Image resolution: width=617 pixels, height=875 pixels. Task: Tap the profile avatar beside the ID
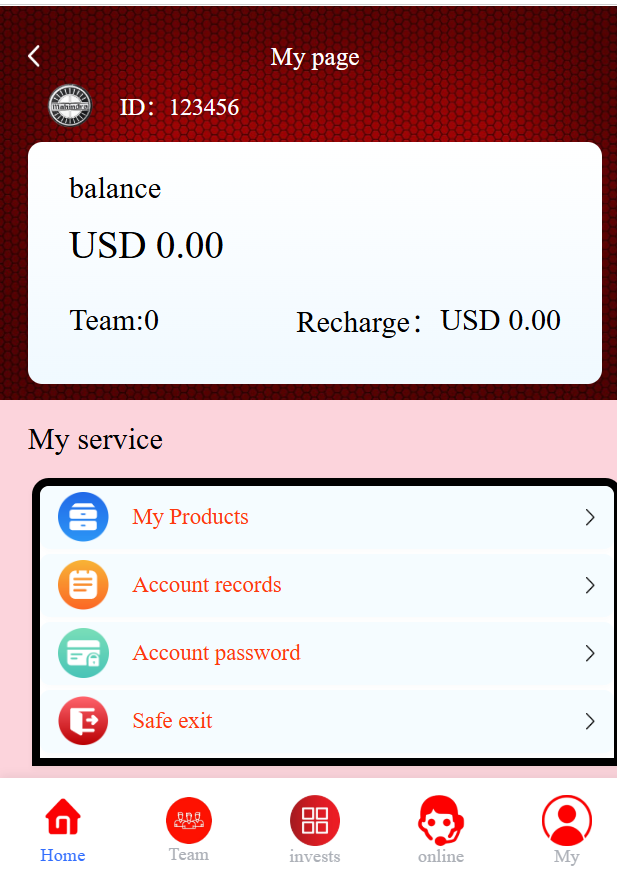tap(70, 106)
